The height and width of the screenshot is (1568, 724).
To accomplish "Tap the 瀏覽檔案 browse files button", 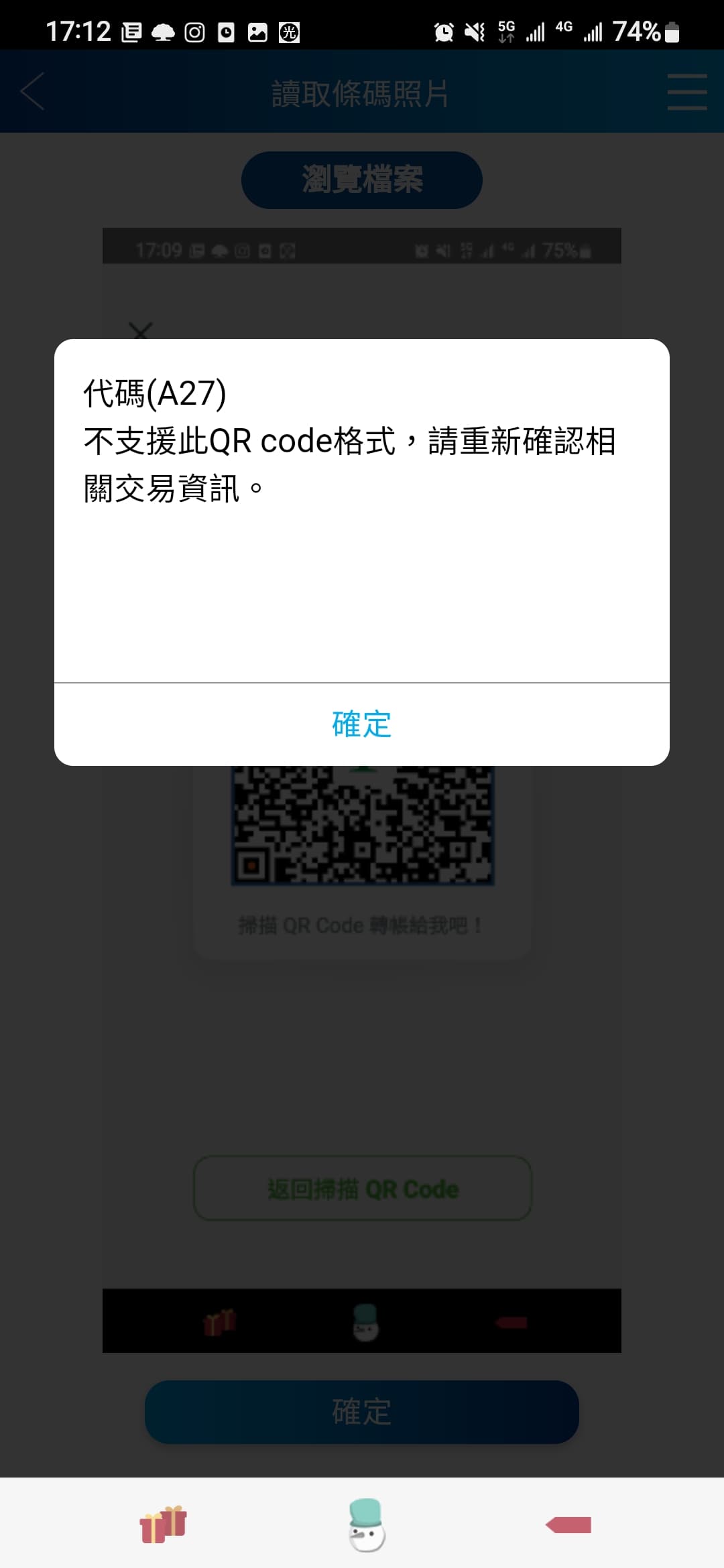I will (361, 179).
